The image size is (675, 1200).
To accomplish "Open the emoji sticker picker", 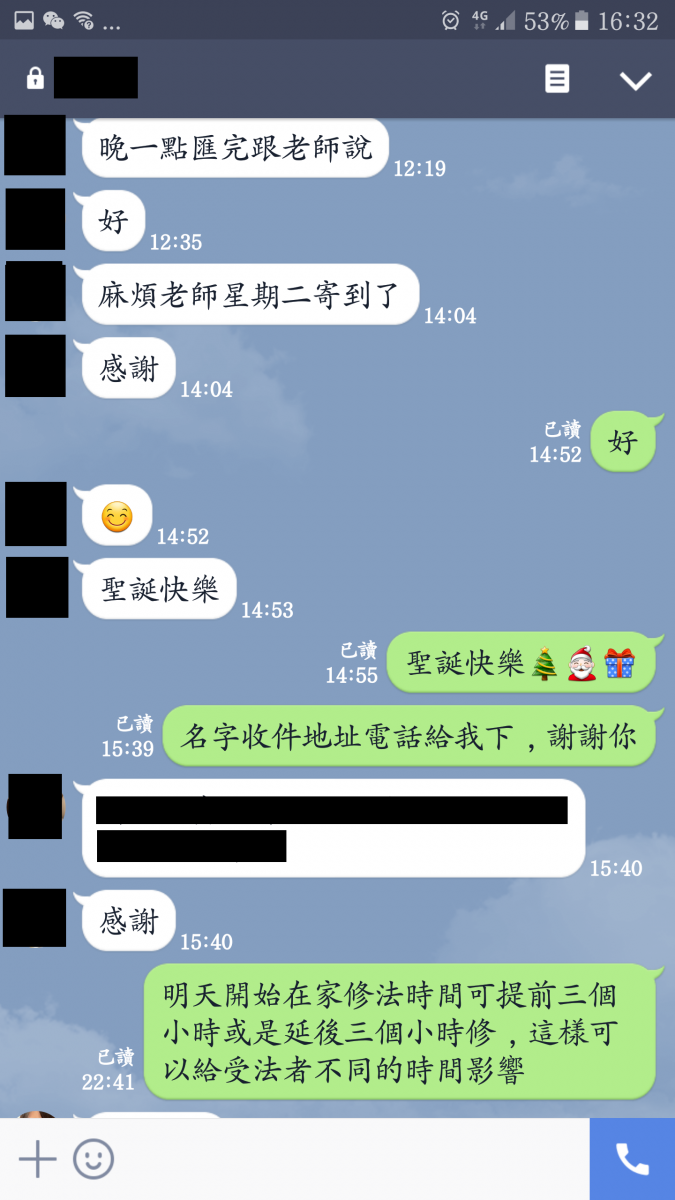I will click(94, 1159).
